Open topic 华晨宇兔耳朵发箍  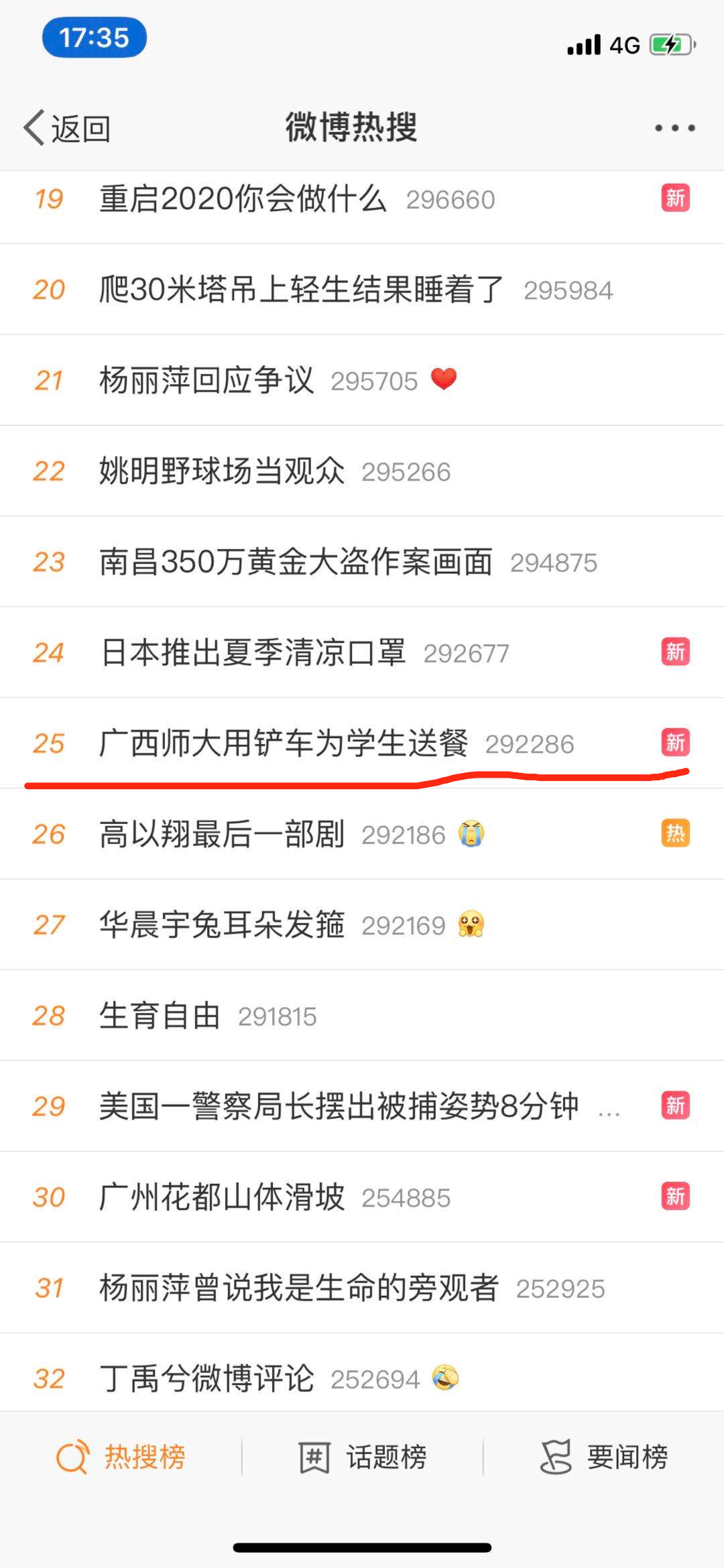pyautogui.click(x=222, y=924)
